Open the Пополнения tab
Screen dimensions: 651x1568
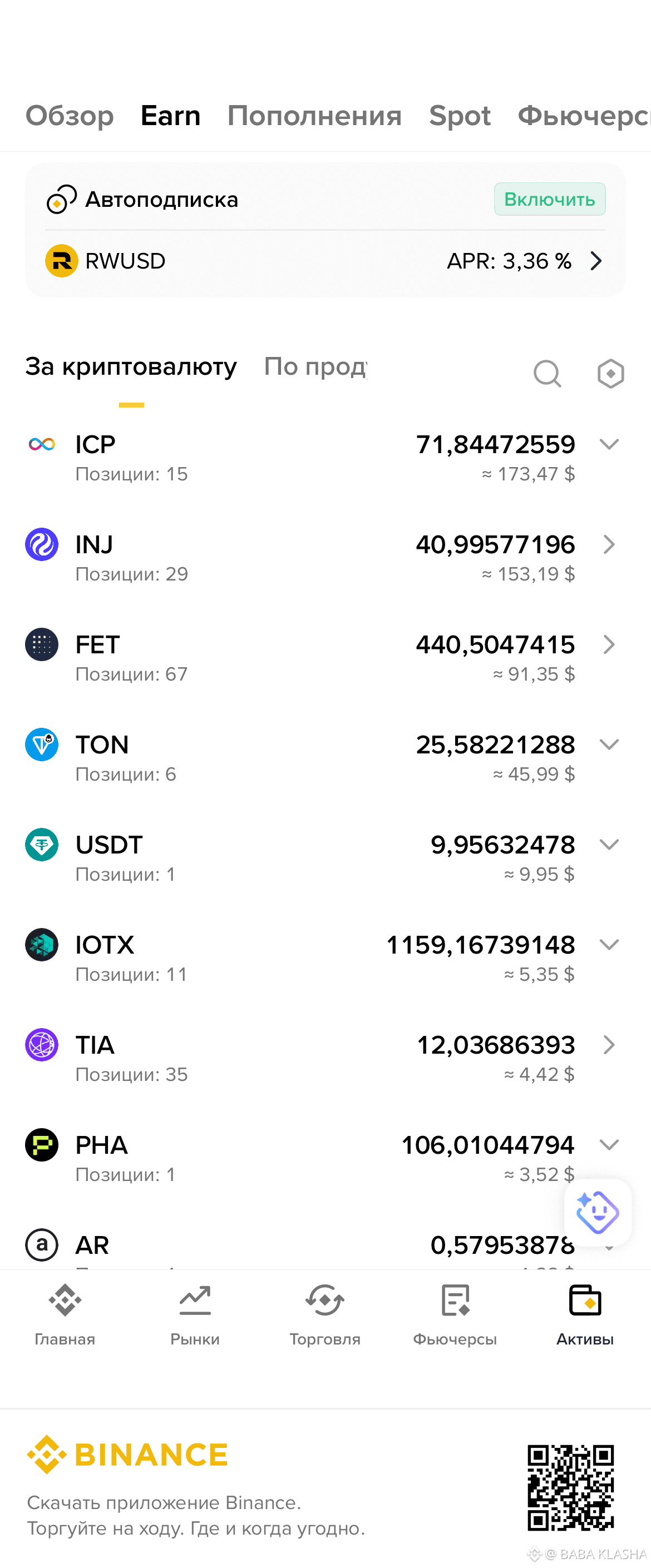[314, 116]
